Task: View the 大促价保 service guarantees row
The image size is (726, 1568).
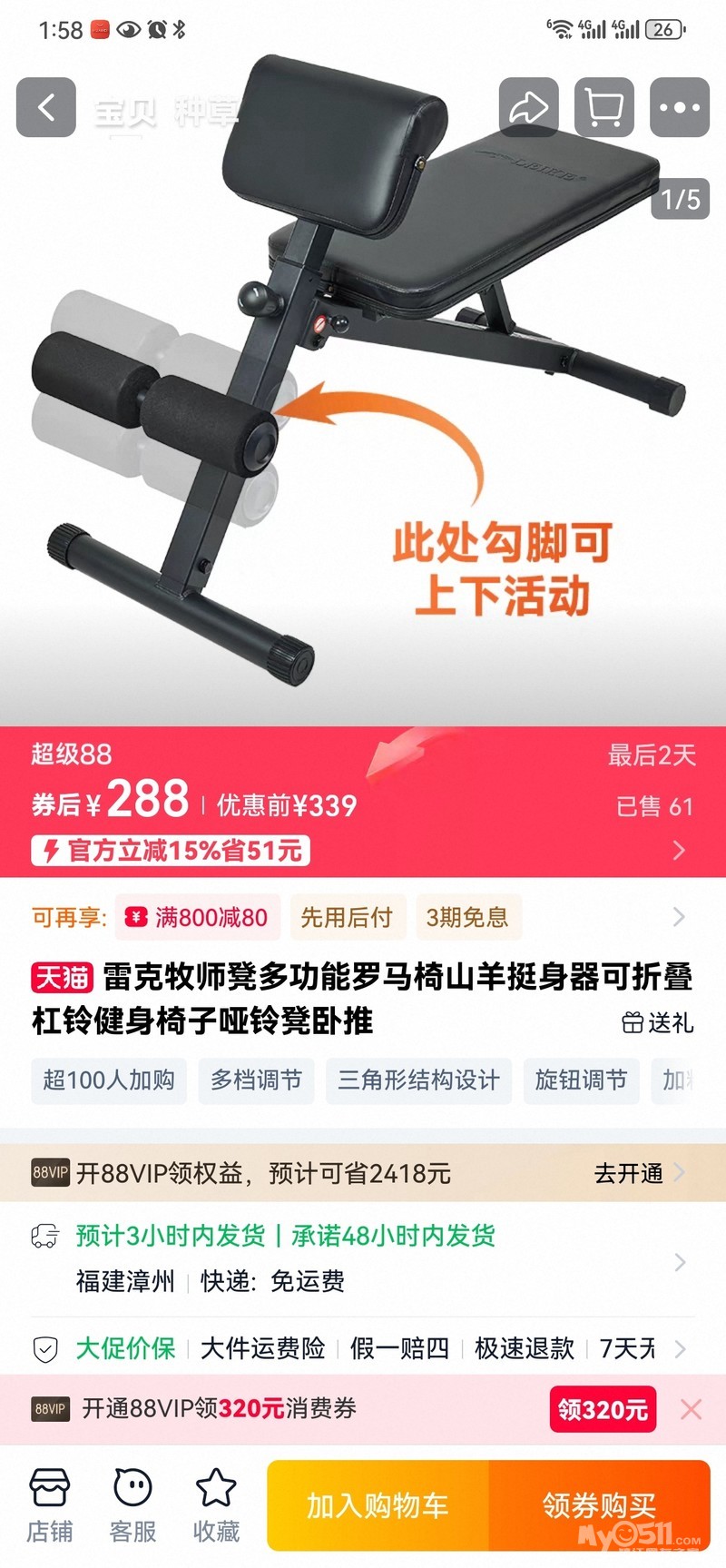Action: pyautogui.click(x=363, y=1348)
